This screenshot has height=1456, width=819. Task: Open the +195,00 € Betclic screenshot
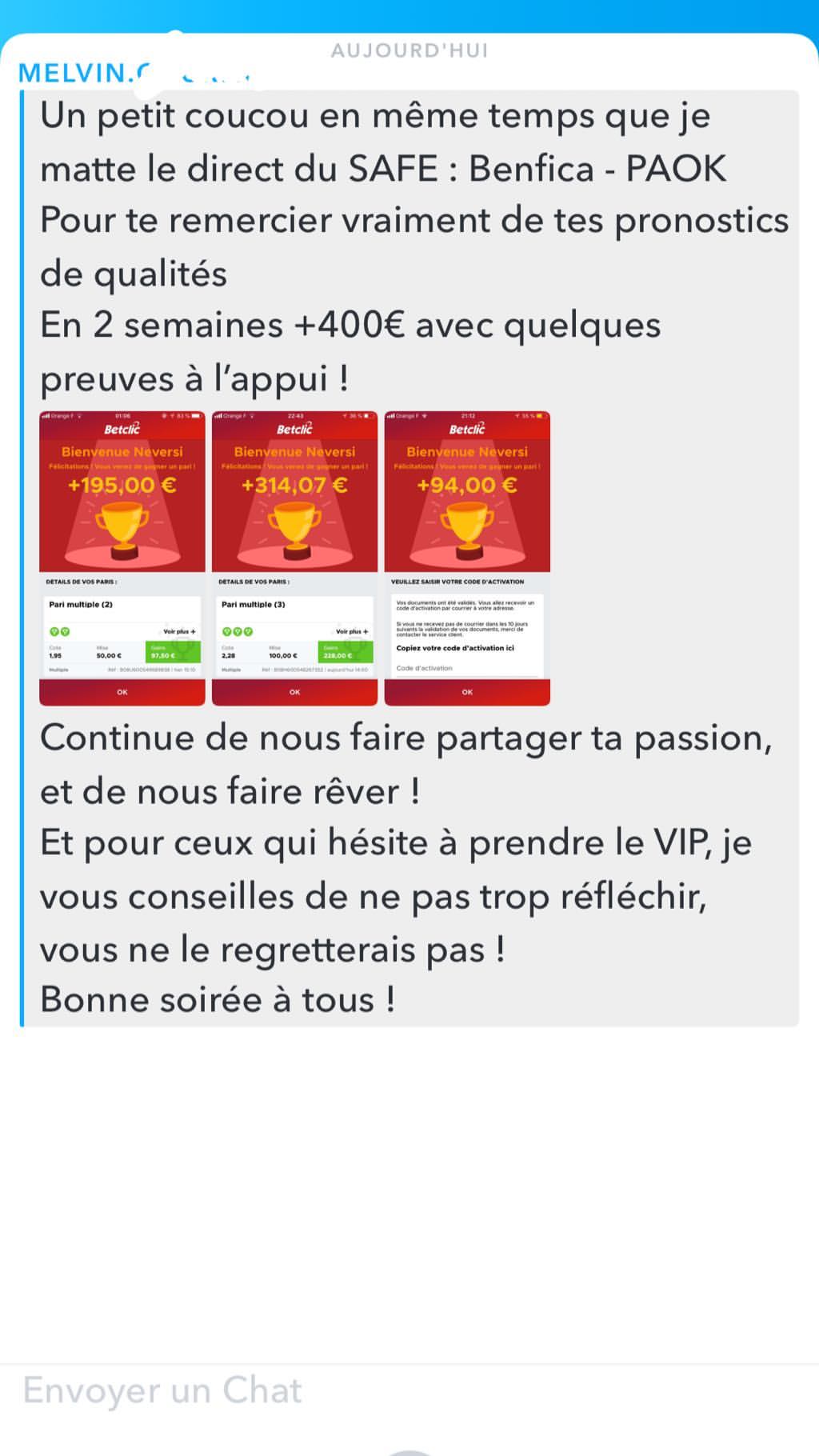pos(122,558)
